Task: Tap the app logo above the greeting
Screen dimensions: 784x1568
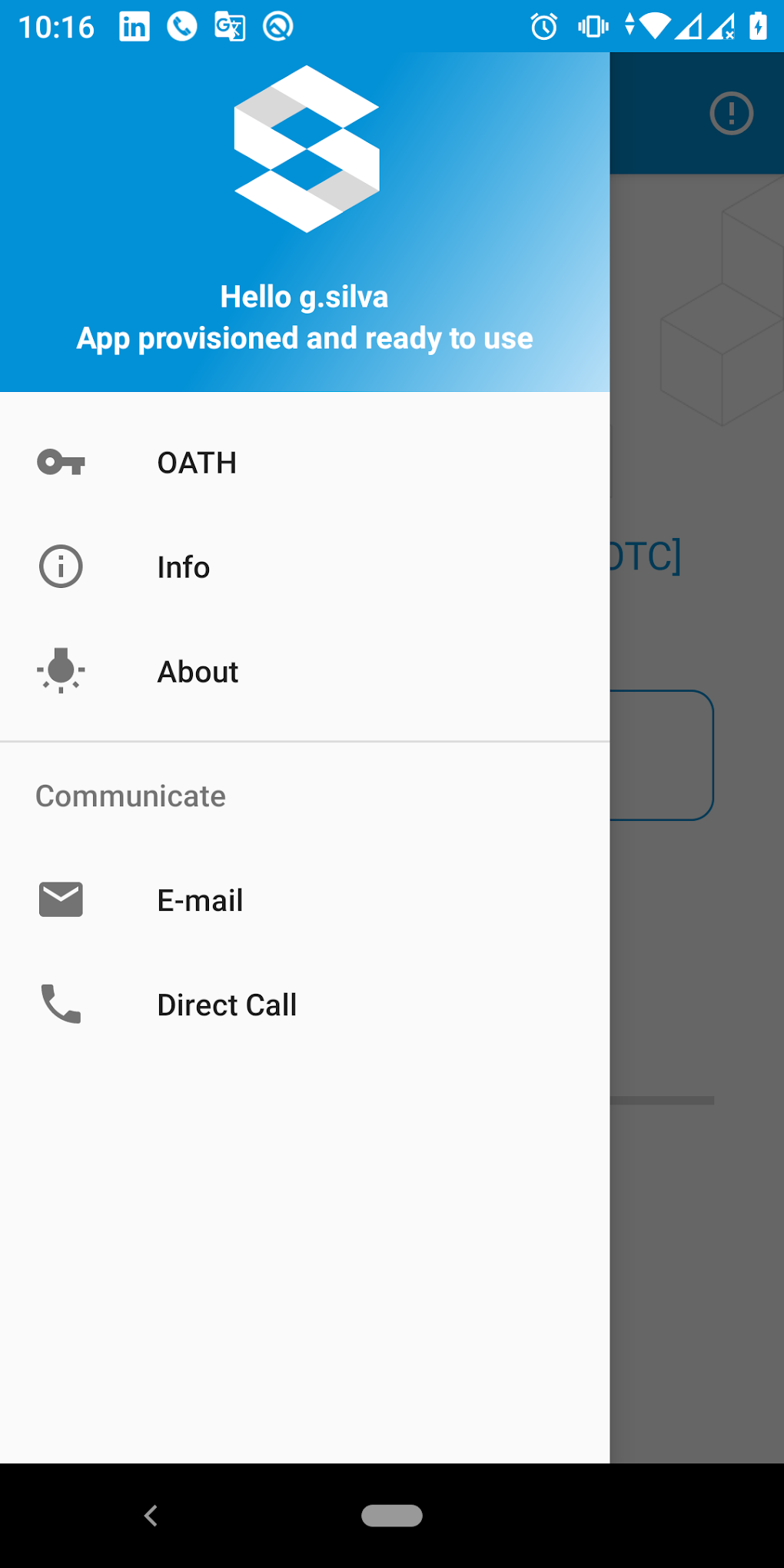Action: pos(305,148)
